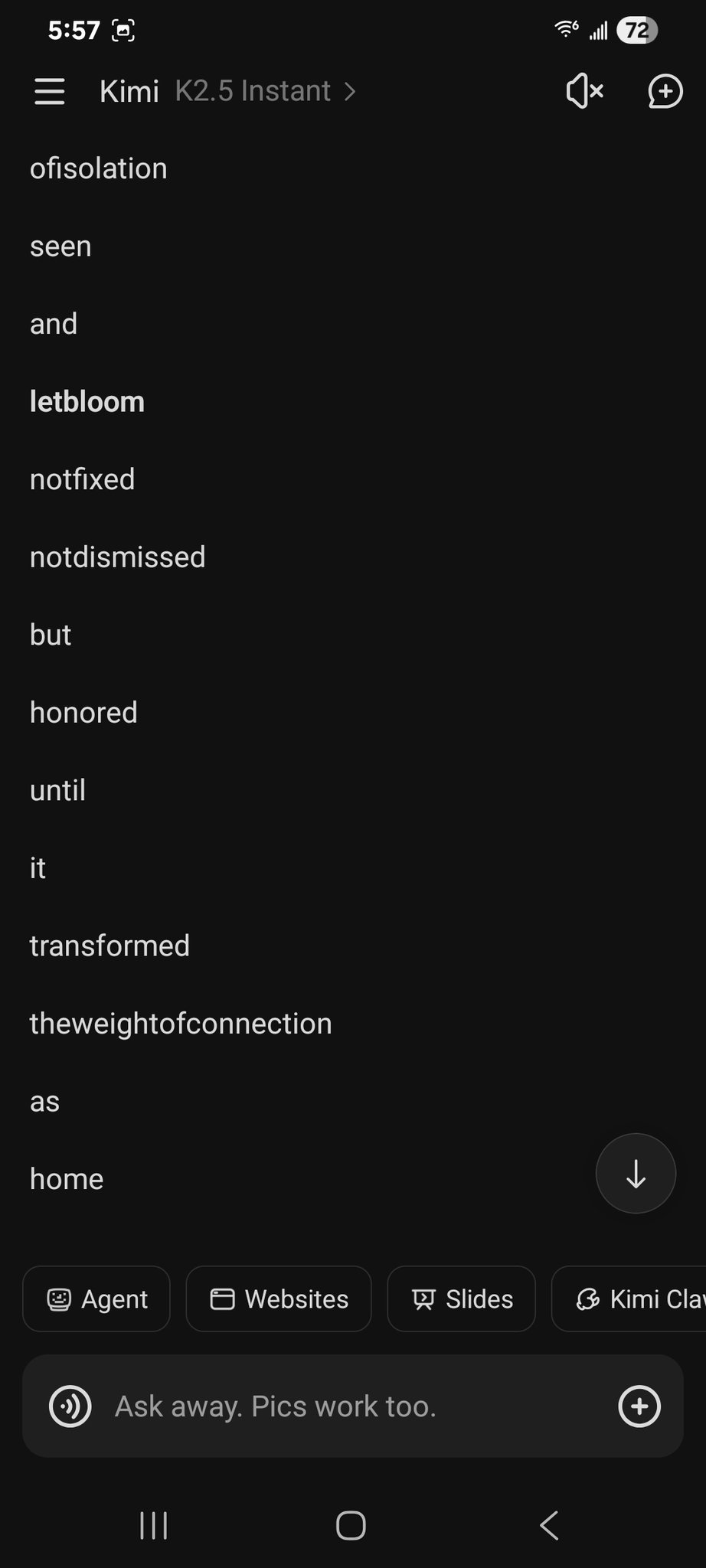Go back using the system back button
The image size is (706, 1568).
click(x=549, y=1525)
